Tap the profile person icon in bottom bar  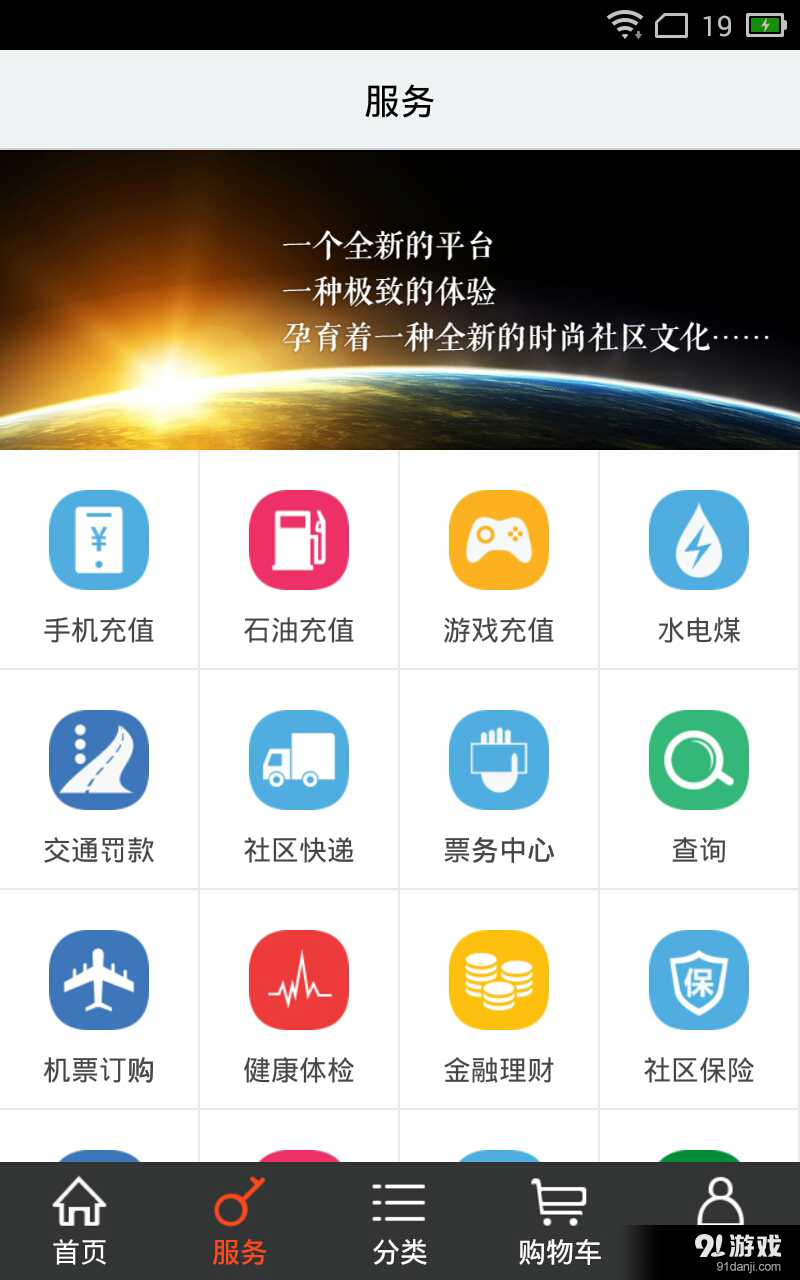(720, 1205)
